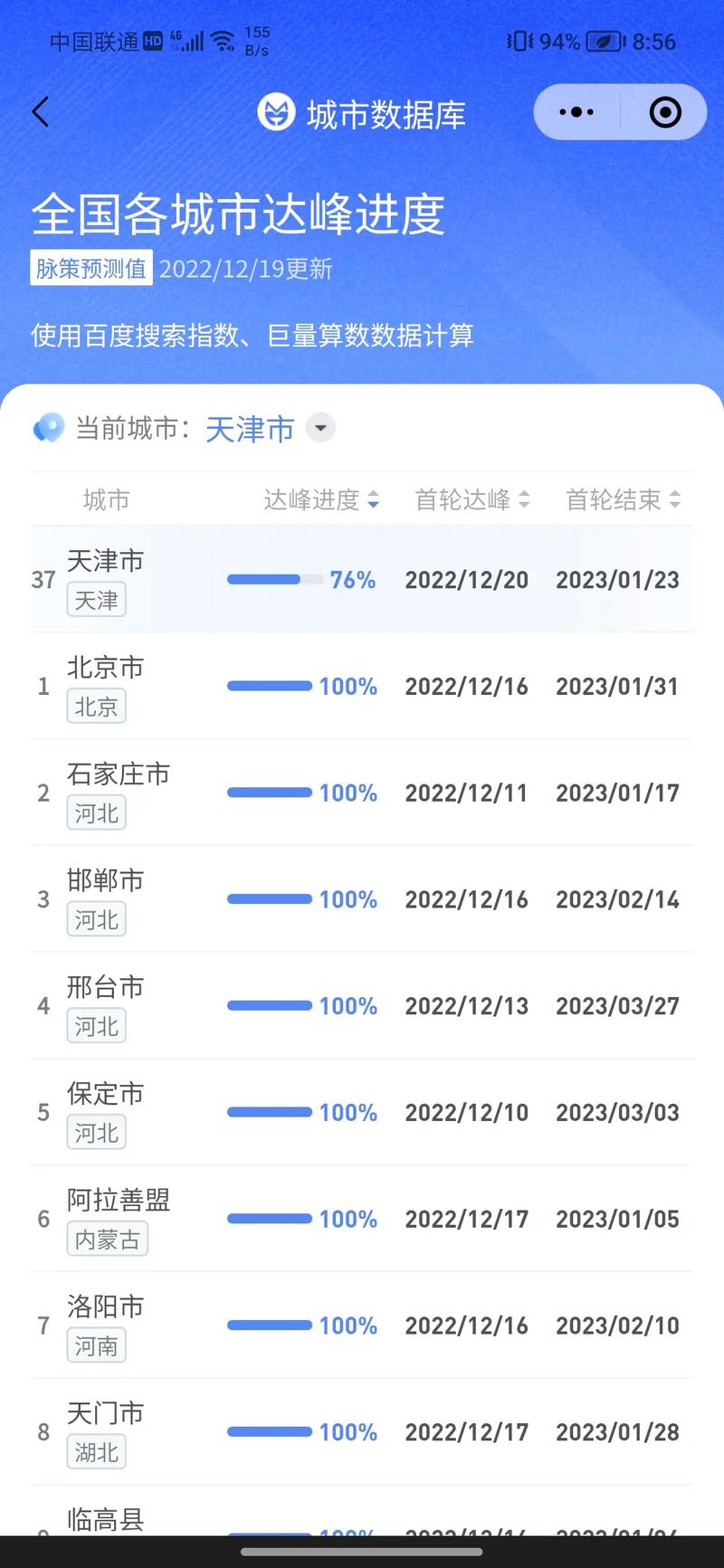The width and height of the screenshot is (724, 1568).
Task: Select the 邯郸市 row
Action: coord(362,899)
